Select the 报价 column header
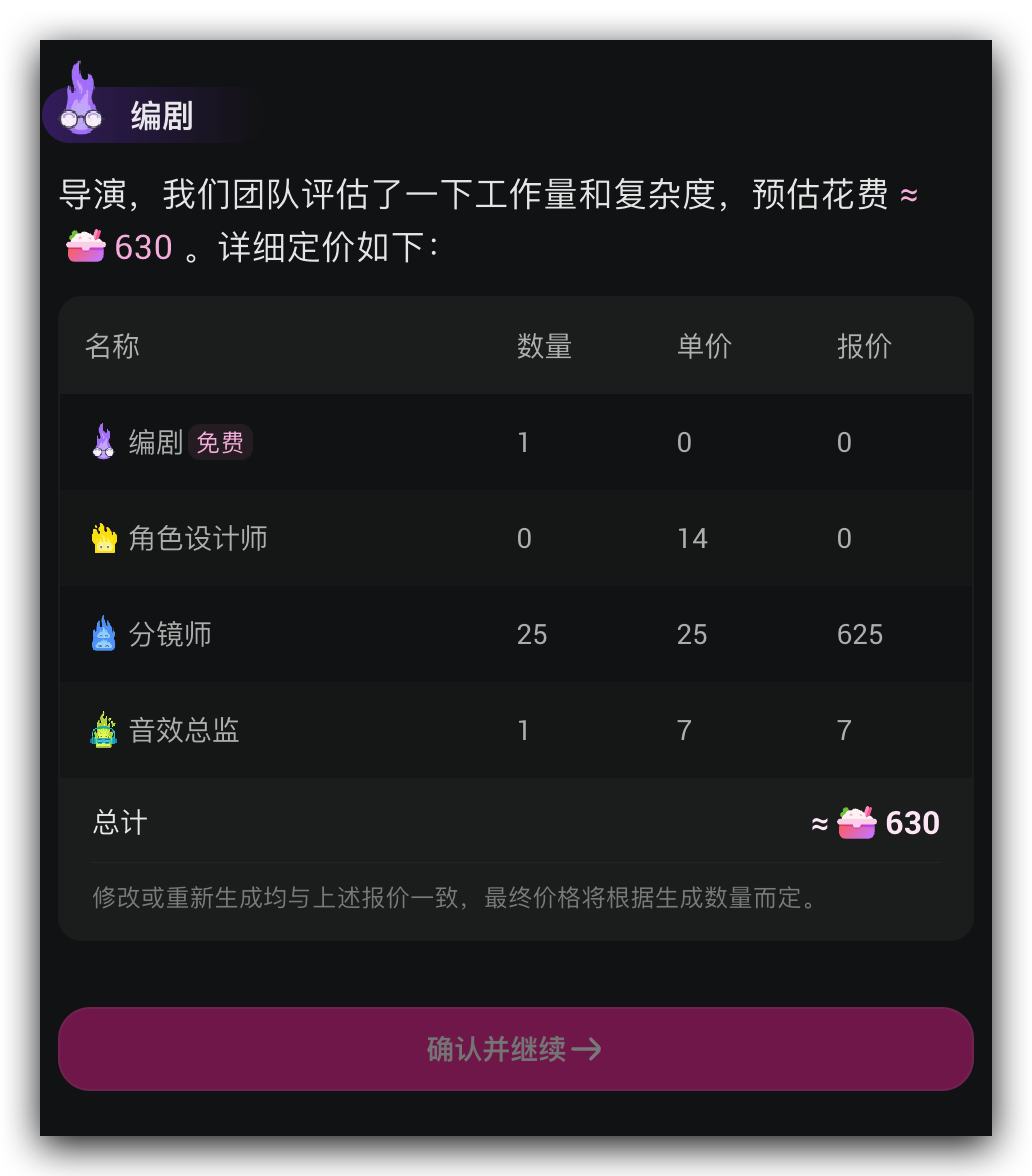The image size is (1032, 1176). click(863, 346)
